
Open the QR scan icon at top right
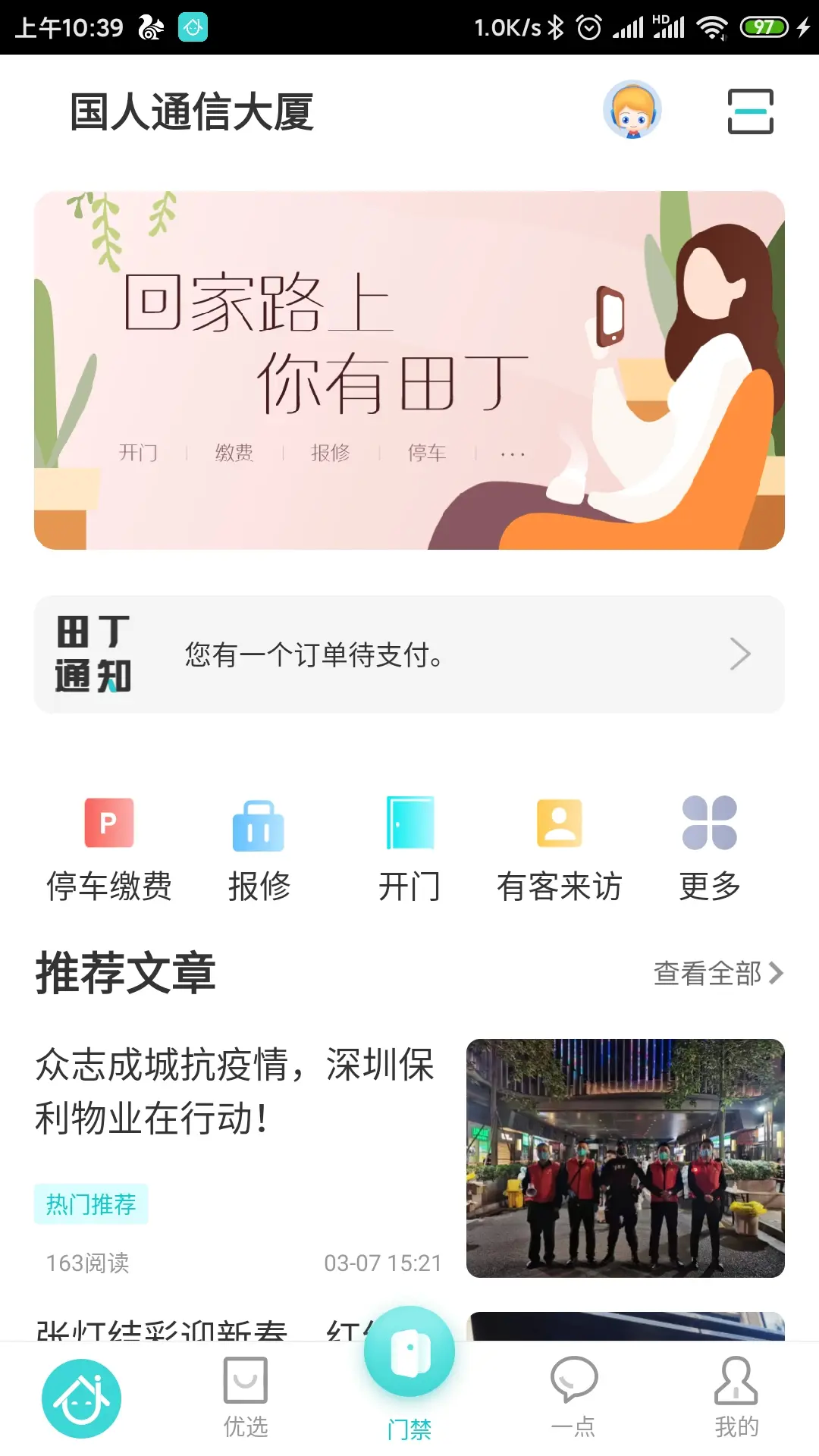[x=751, y=112]
